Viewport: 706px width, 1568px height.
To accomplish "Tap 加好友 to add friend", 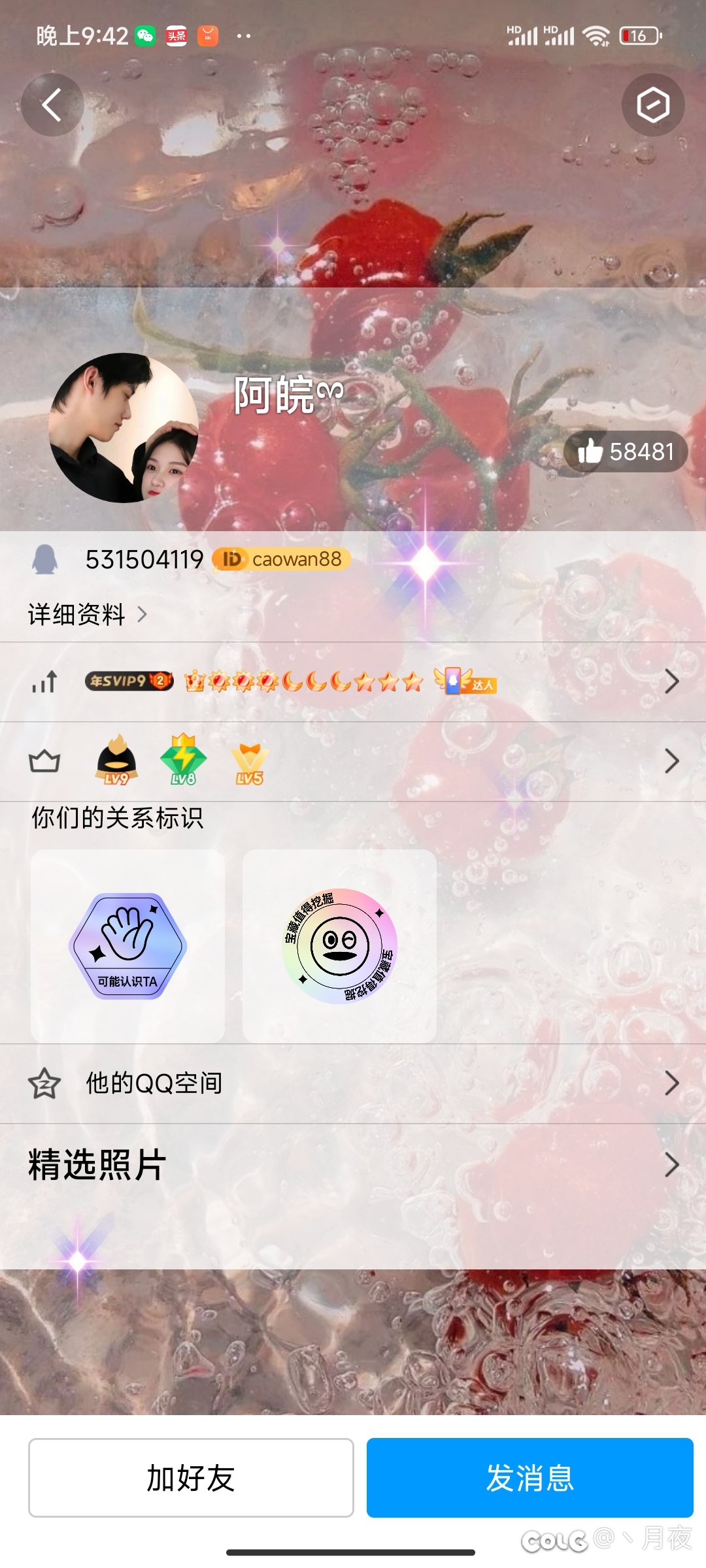I will [x=191, y=1478].
